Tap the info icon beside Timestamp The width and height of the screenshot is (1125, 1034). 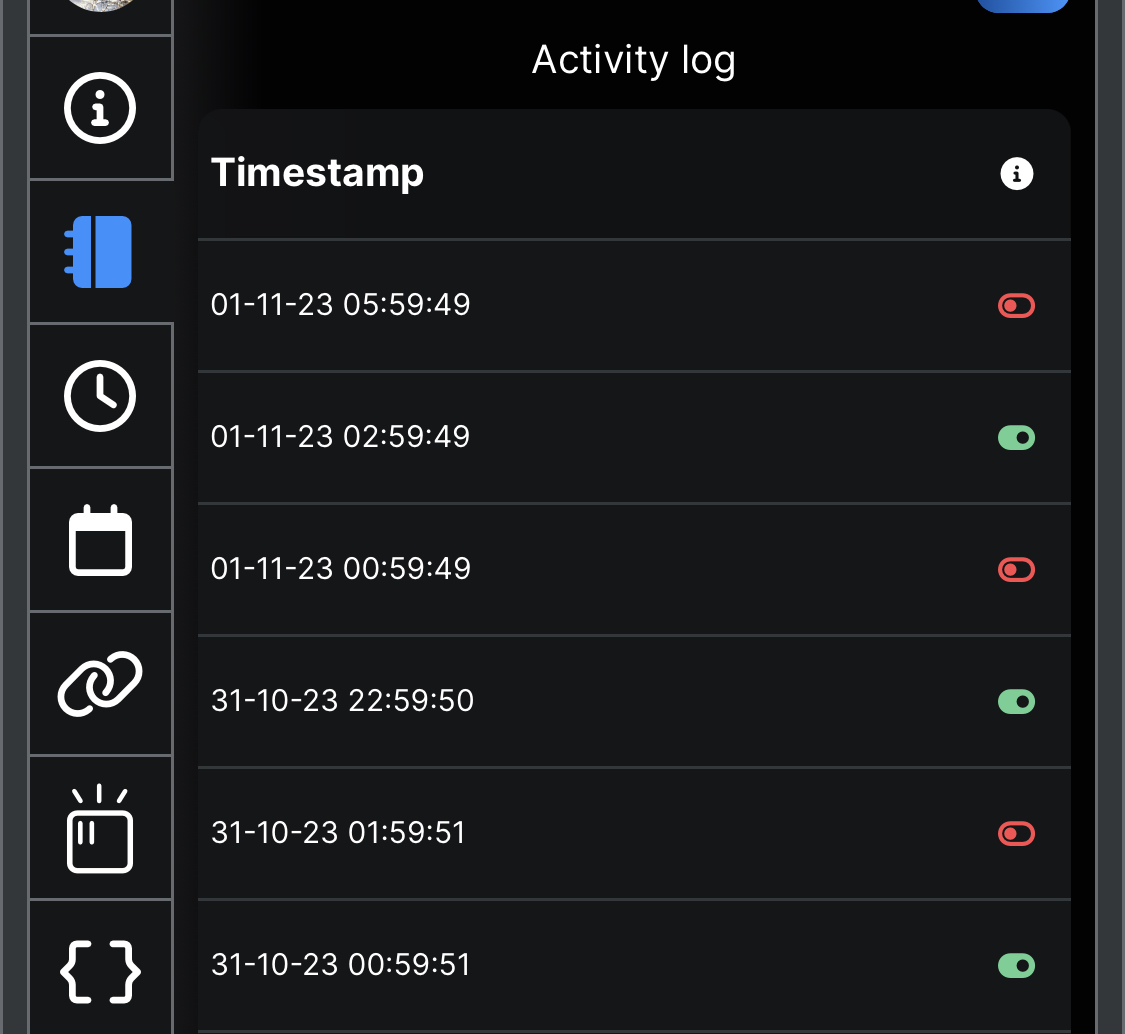tap(1016, 174)
